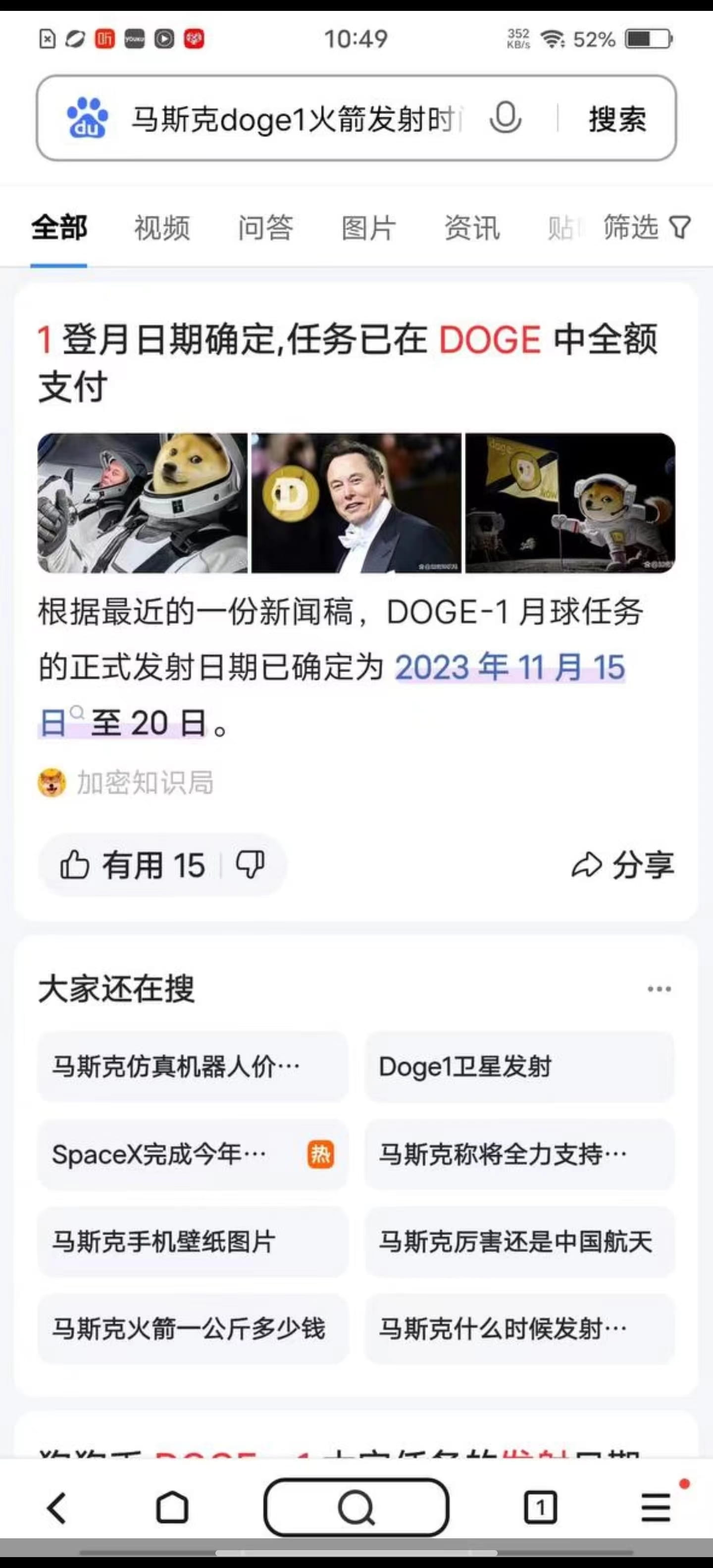Open the three-dot menu beside 大家还在搜
The height and width of the screenshot is (1568, 713).
658,988
